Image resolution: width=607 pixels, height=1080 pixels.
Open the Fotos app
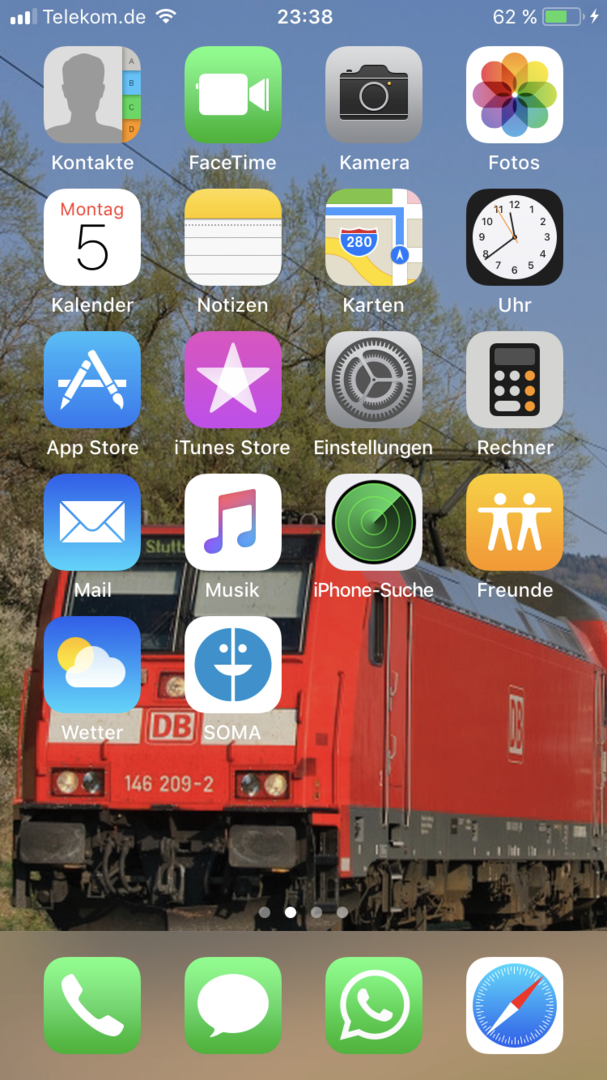tap(514, 95)
